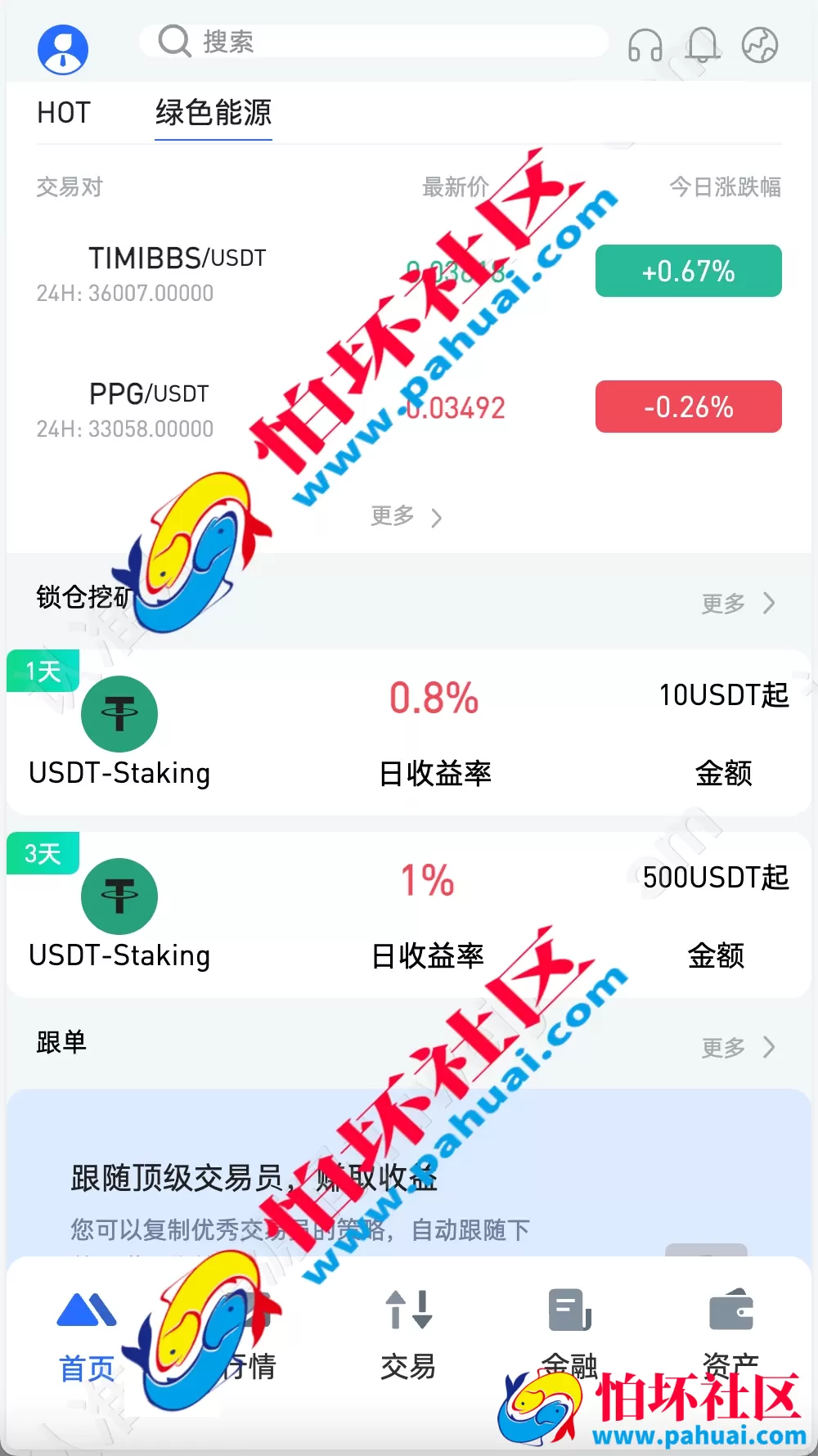818x1456 pixels.
Task: Click the search input field
Action: 372,42
